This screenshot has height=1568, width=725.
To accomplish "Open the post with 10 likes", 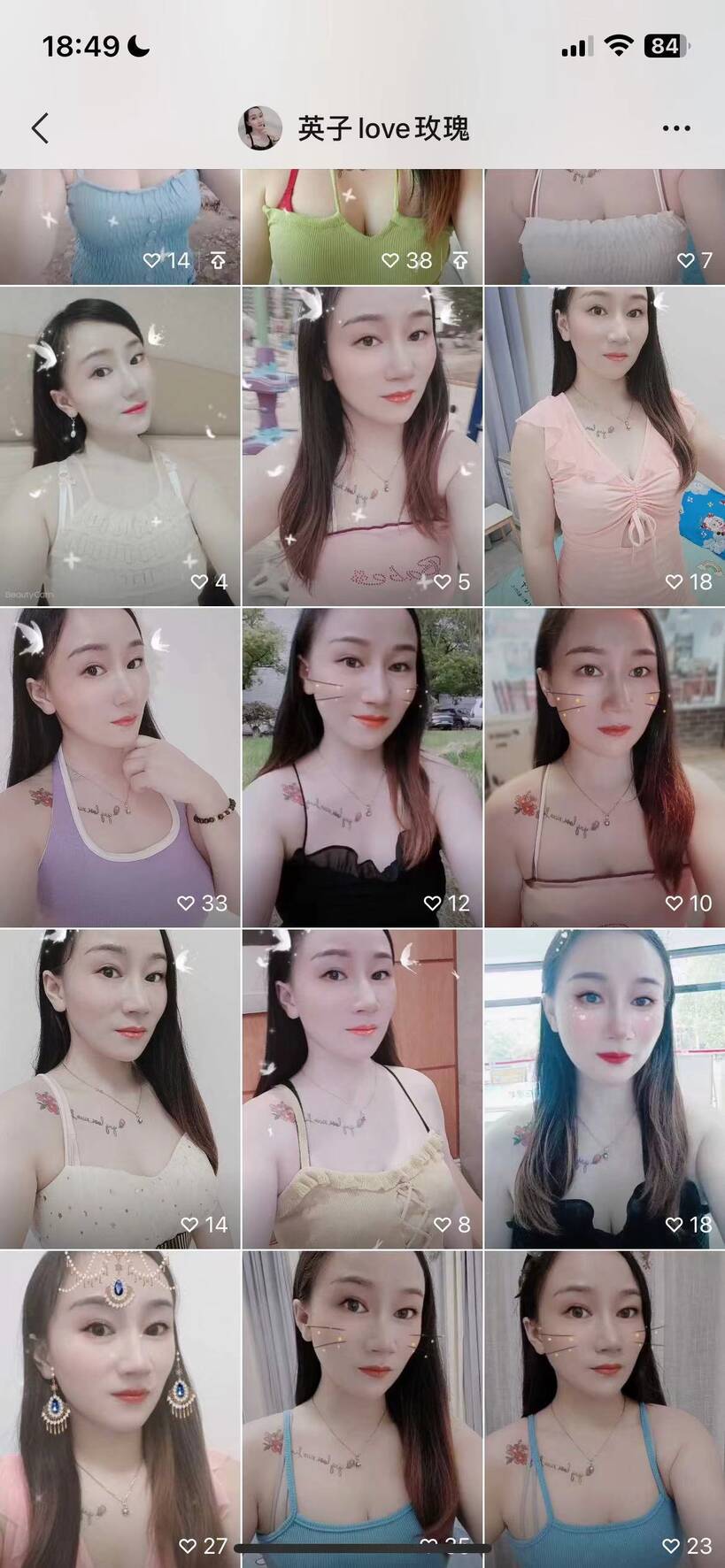I will [605, 767].
